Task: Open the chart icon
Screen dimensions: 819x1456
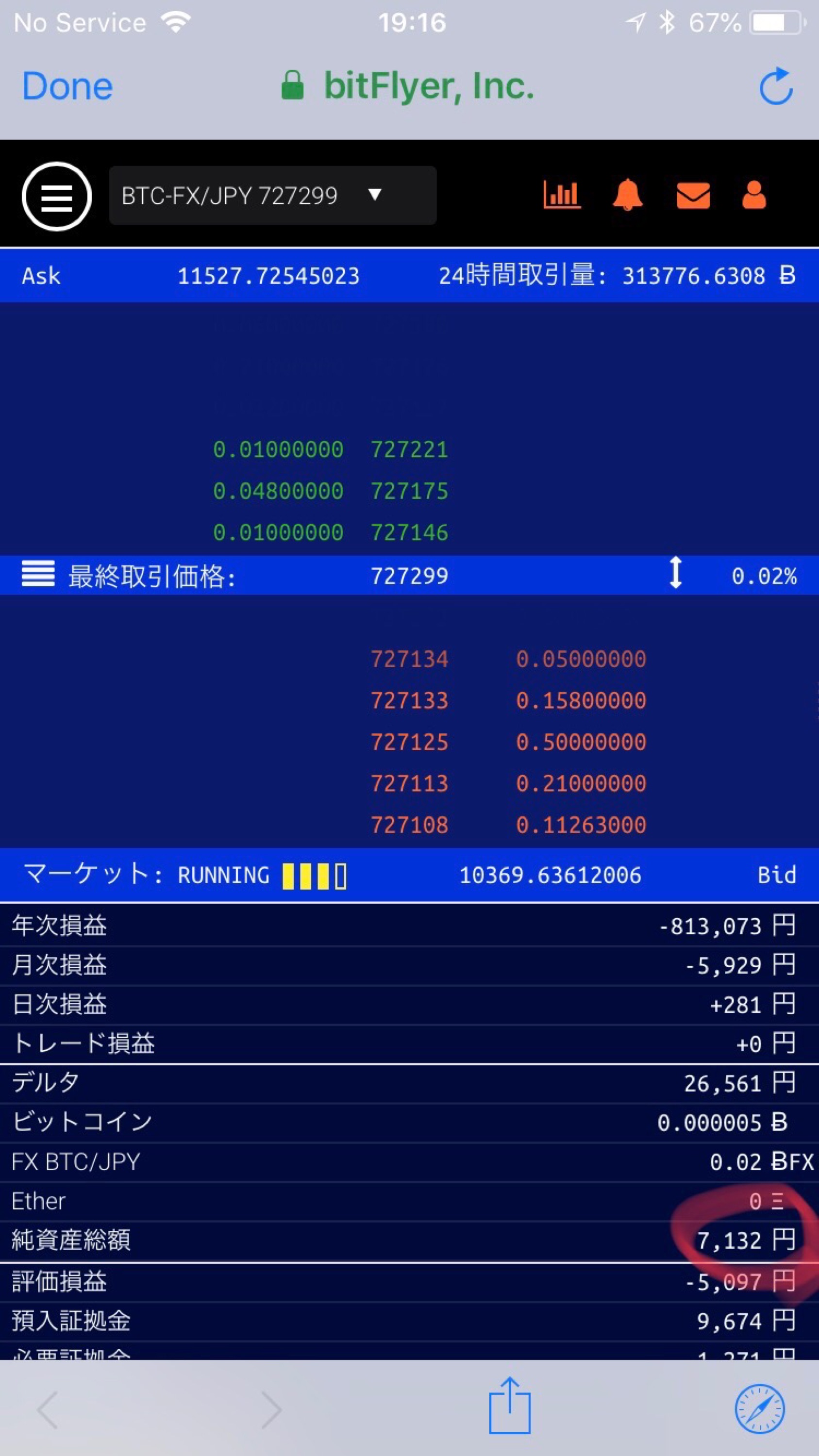Action: coord(561,196)
